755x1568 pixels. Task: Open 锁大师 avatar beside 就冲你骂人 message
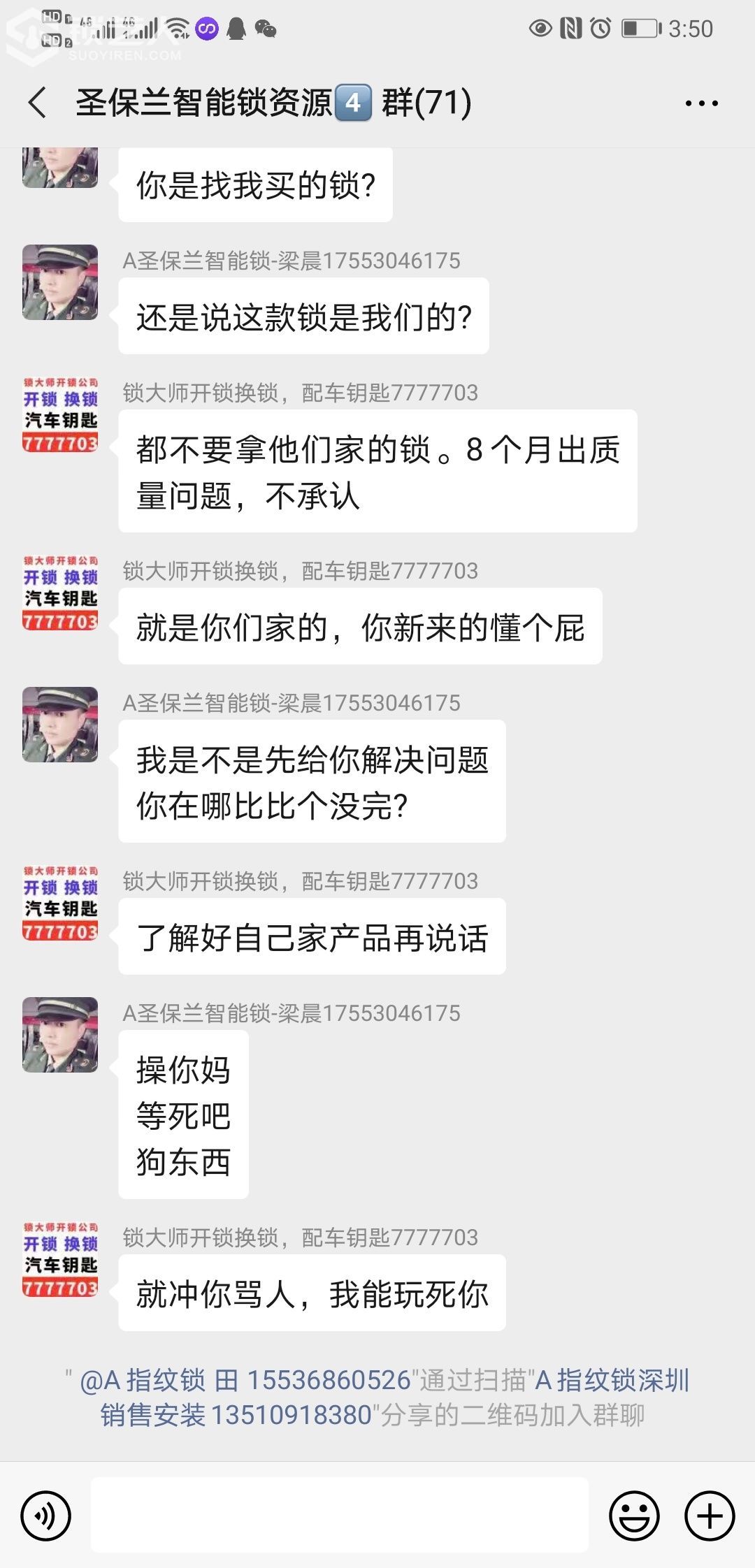60,1259
